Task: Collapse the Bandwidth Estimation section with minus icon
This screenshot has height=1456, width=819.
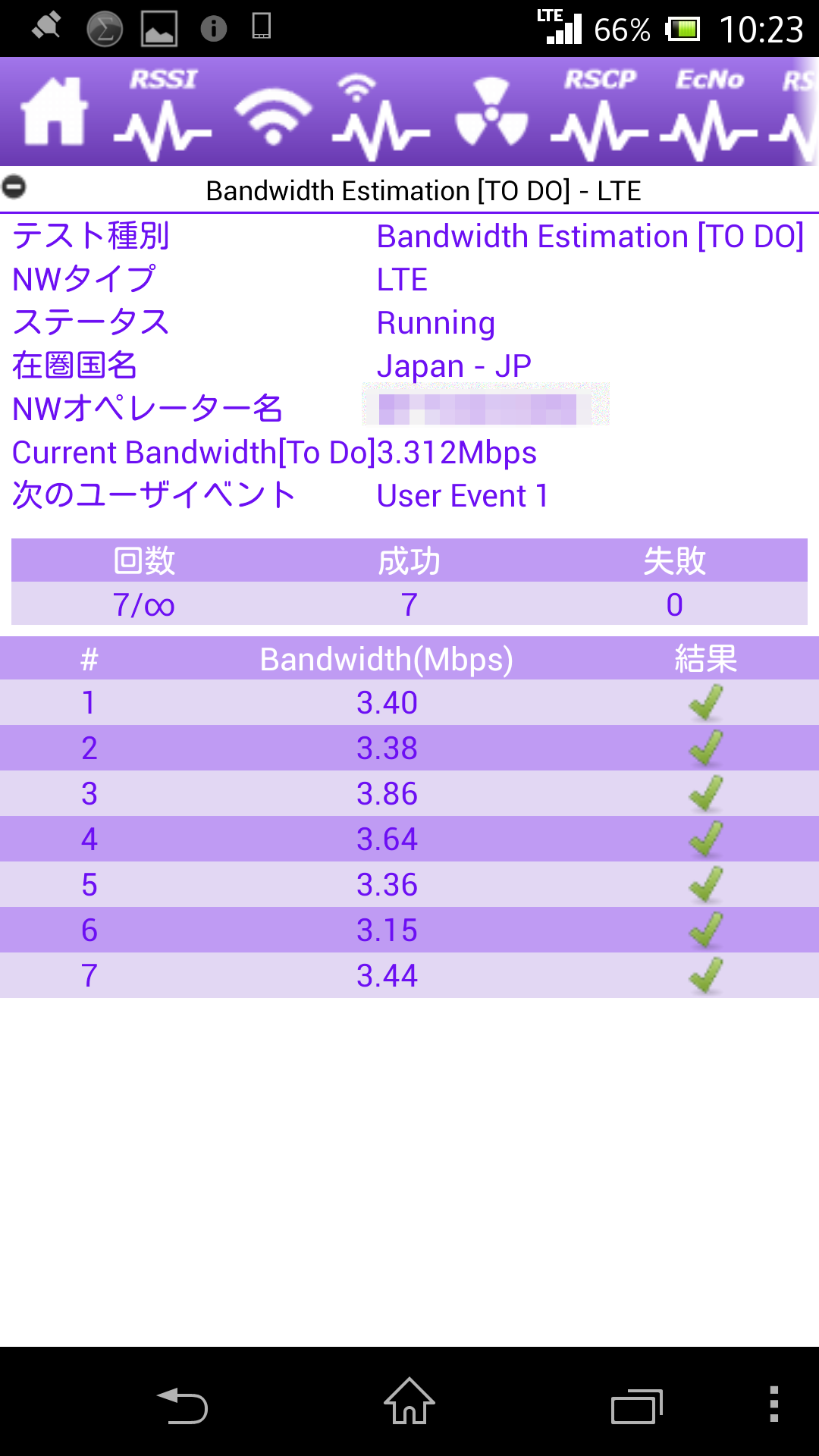Action: point(14,187)
